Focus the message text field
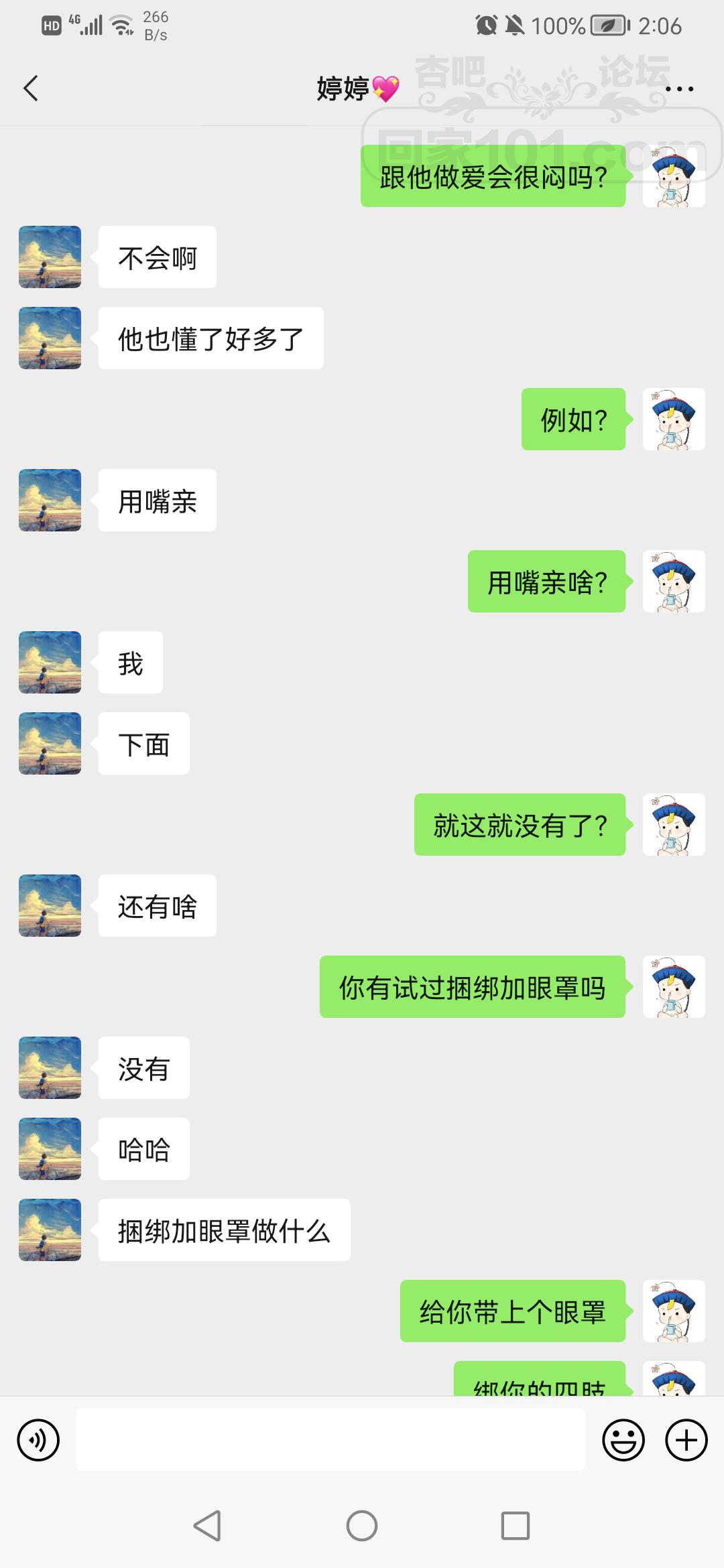 click(330, 1439)
